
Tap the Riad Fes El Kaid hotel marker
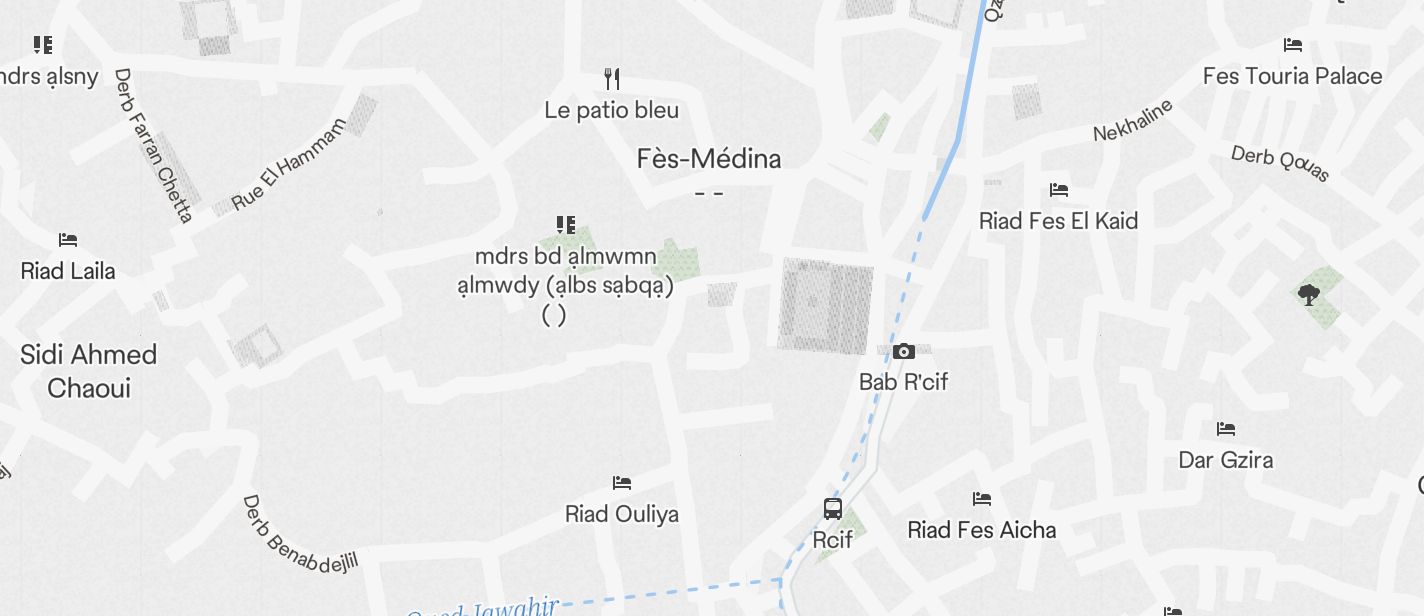pyautogui.click(x=1059, y=190)
